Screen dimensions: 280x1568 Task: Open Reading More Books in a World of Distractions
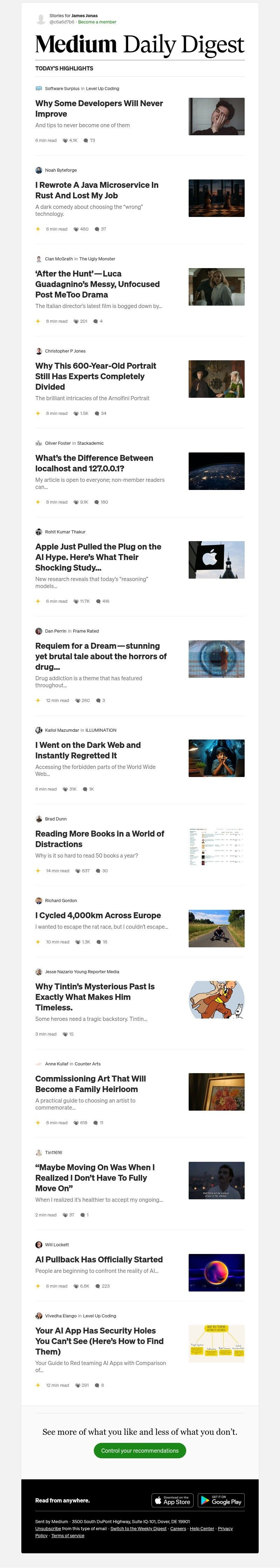(100, 839)
